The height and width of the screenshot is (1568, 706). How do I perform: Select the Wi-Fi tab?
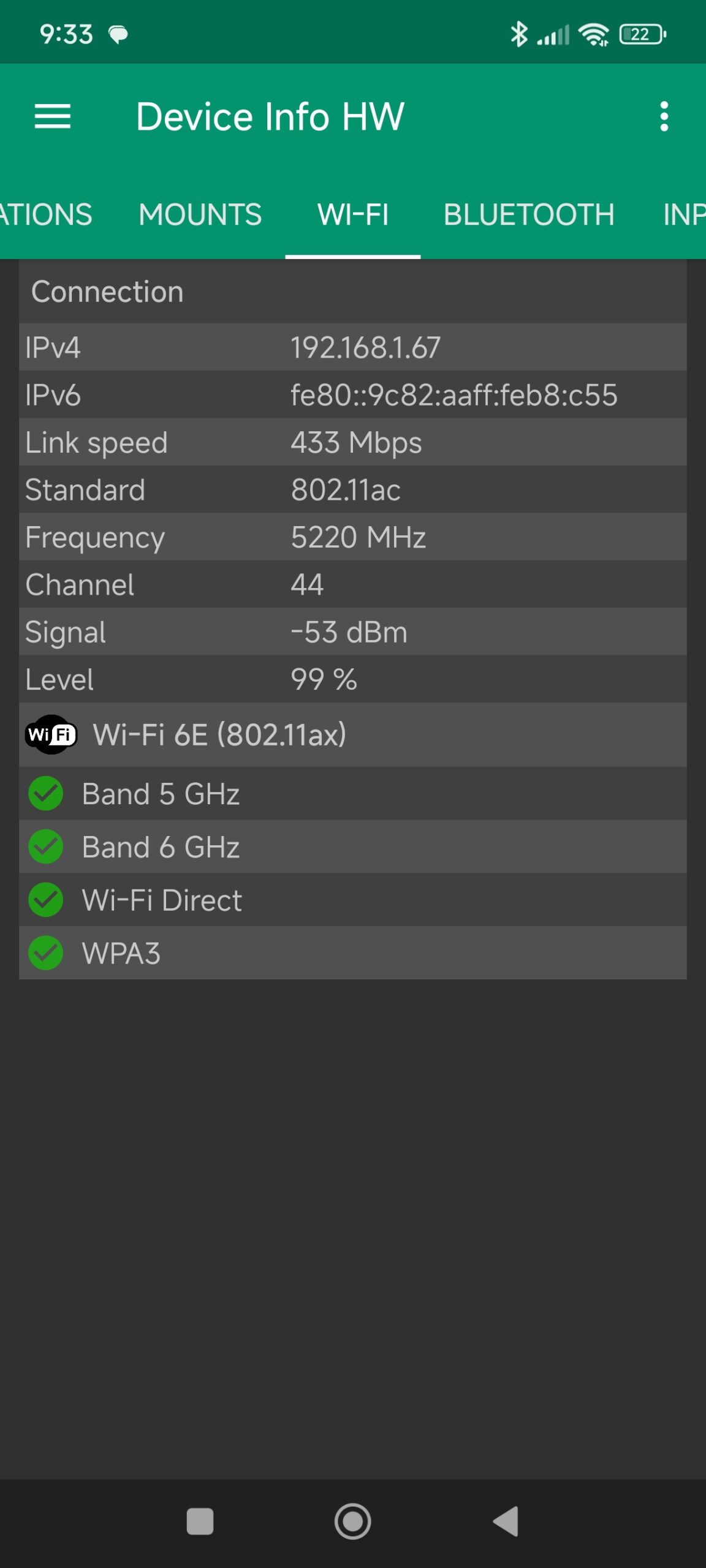tap(353, 215)
